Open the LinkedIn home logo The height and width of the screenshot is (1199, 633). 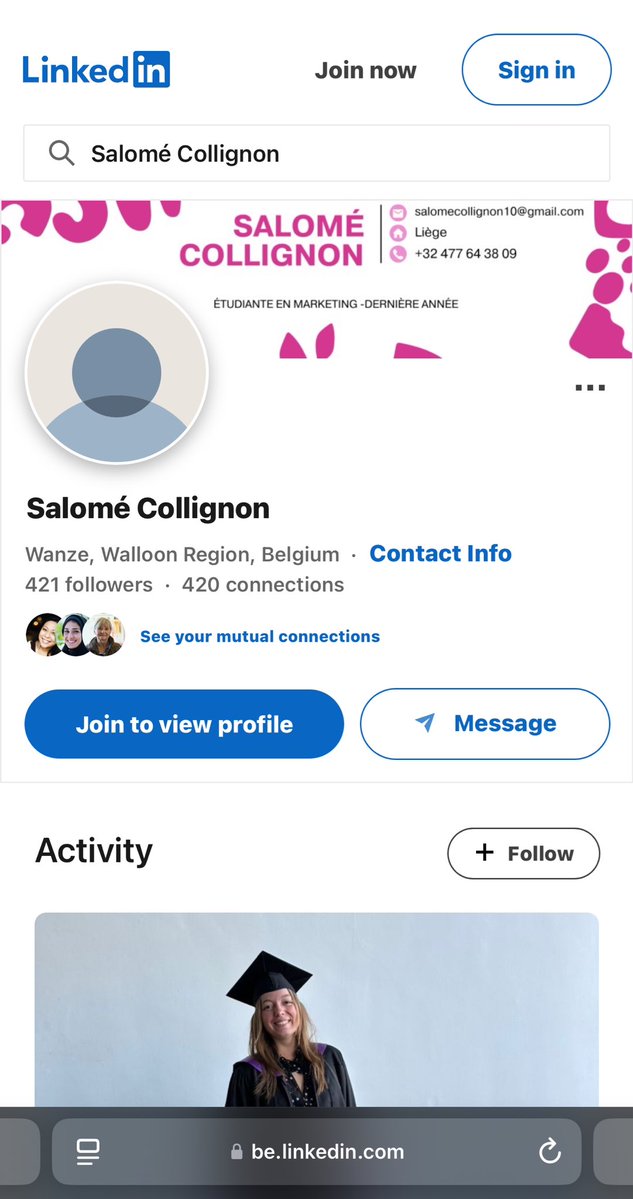[96, 70]
